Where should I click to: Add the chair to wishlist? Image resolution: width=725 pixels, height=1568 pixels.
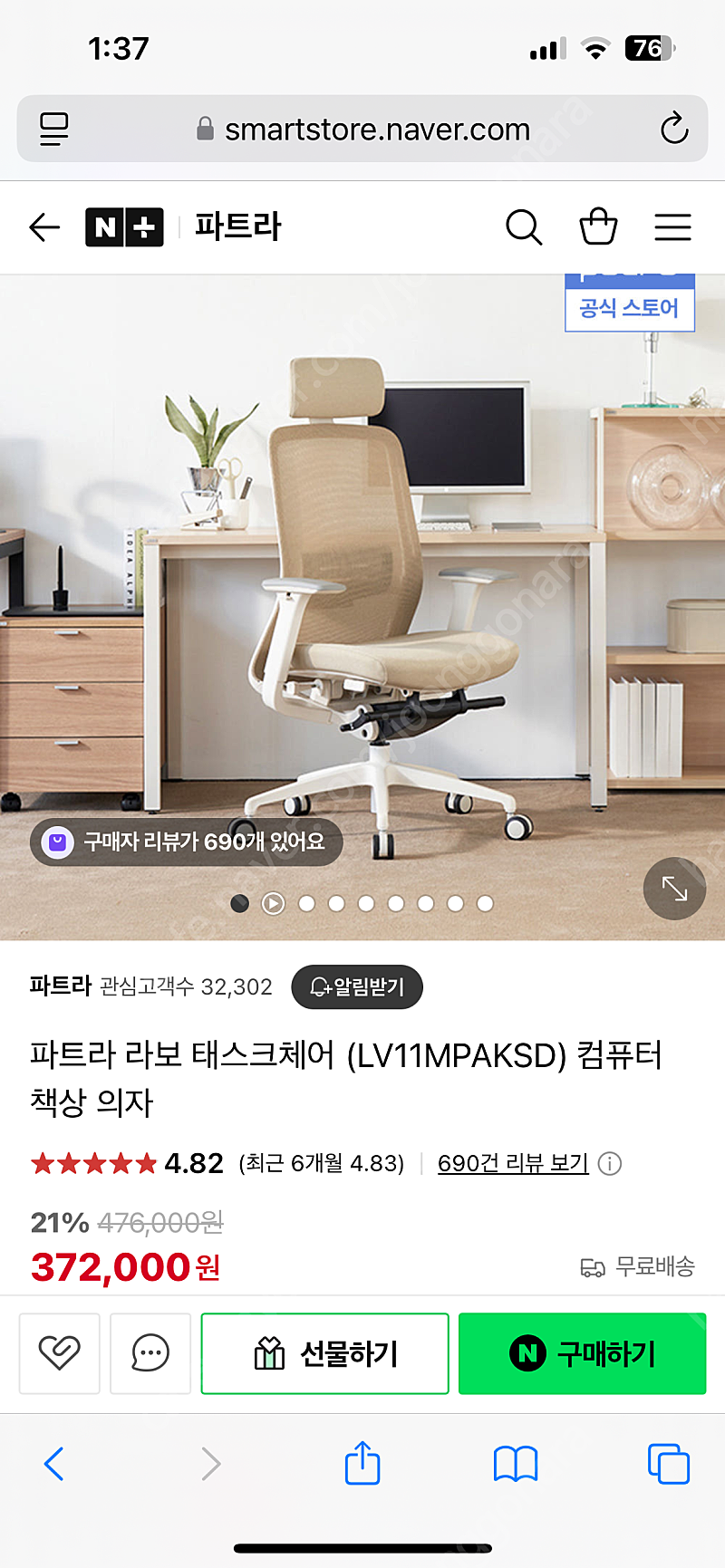pyautogui.click(x=60, y=1353)
